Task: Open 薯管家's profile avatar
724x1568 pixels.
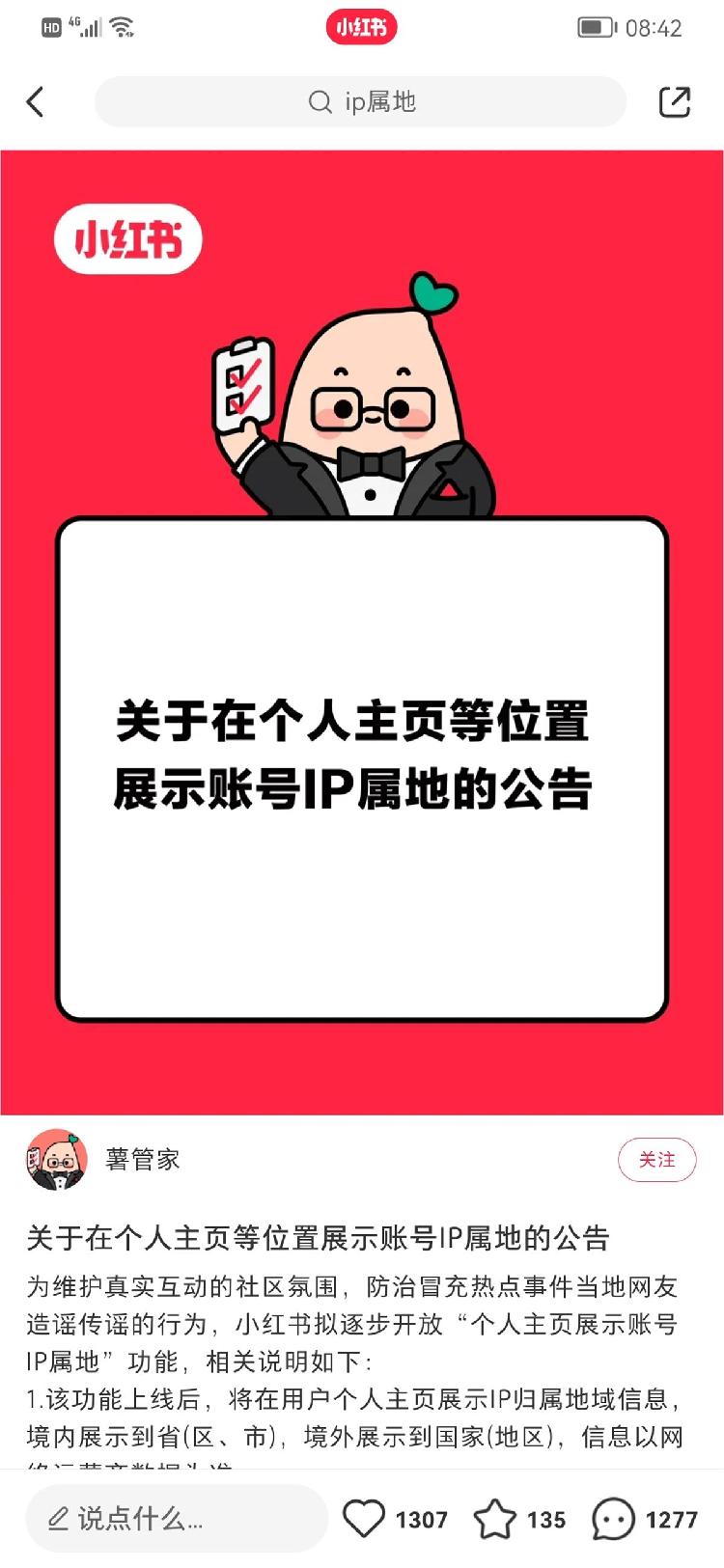Action: [x=56, y=1159]
